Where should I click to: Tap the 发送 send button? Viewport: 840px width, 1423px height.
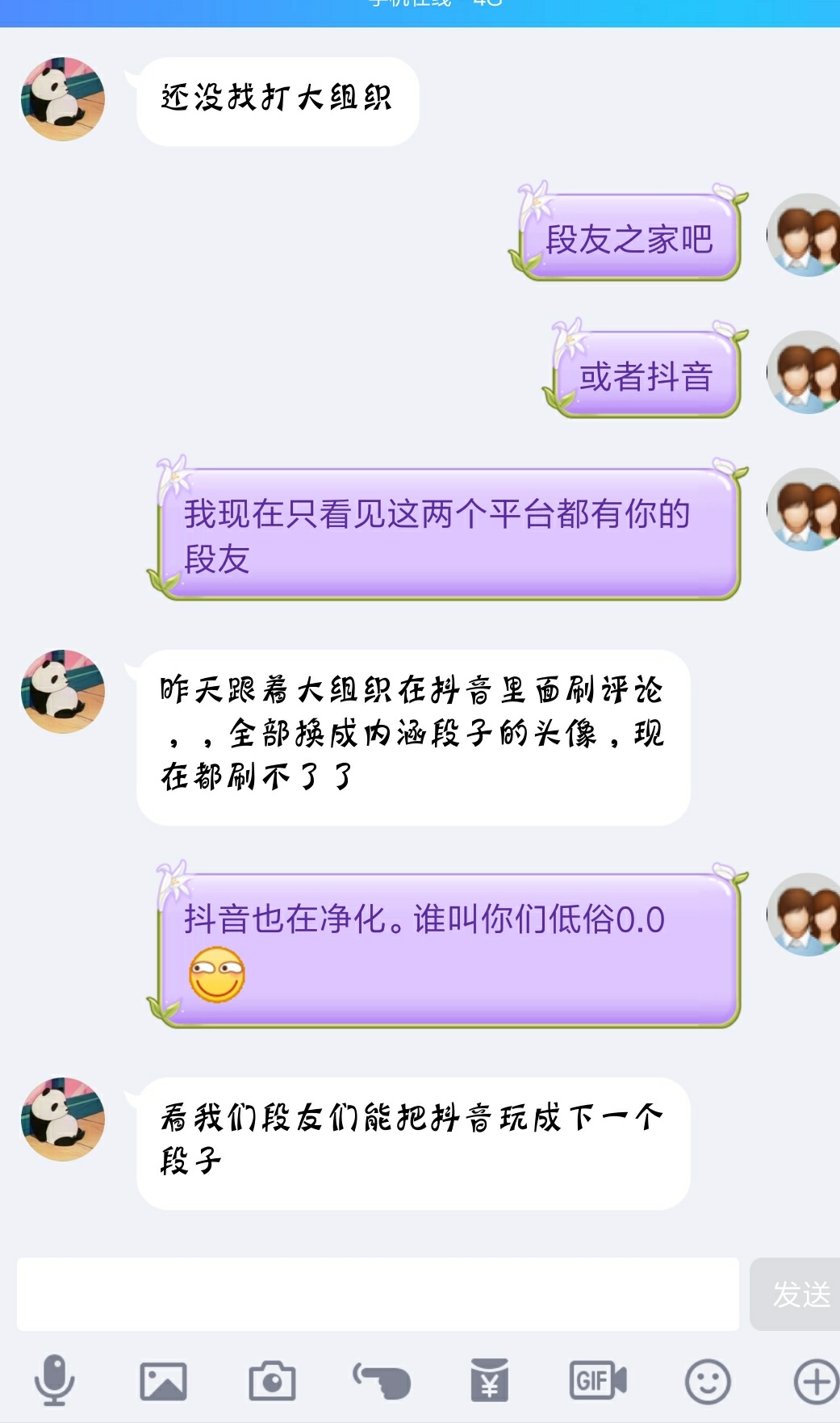coord(797,1294)
